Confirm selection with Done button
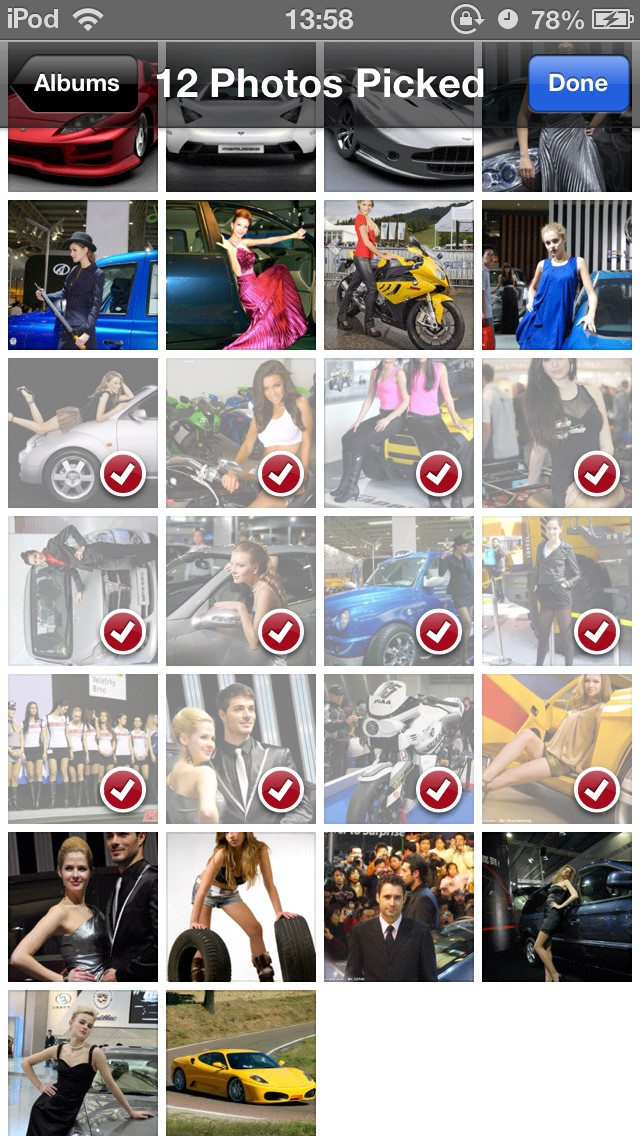Viewport: 640px width, 1136px height. (578, 83)
